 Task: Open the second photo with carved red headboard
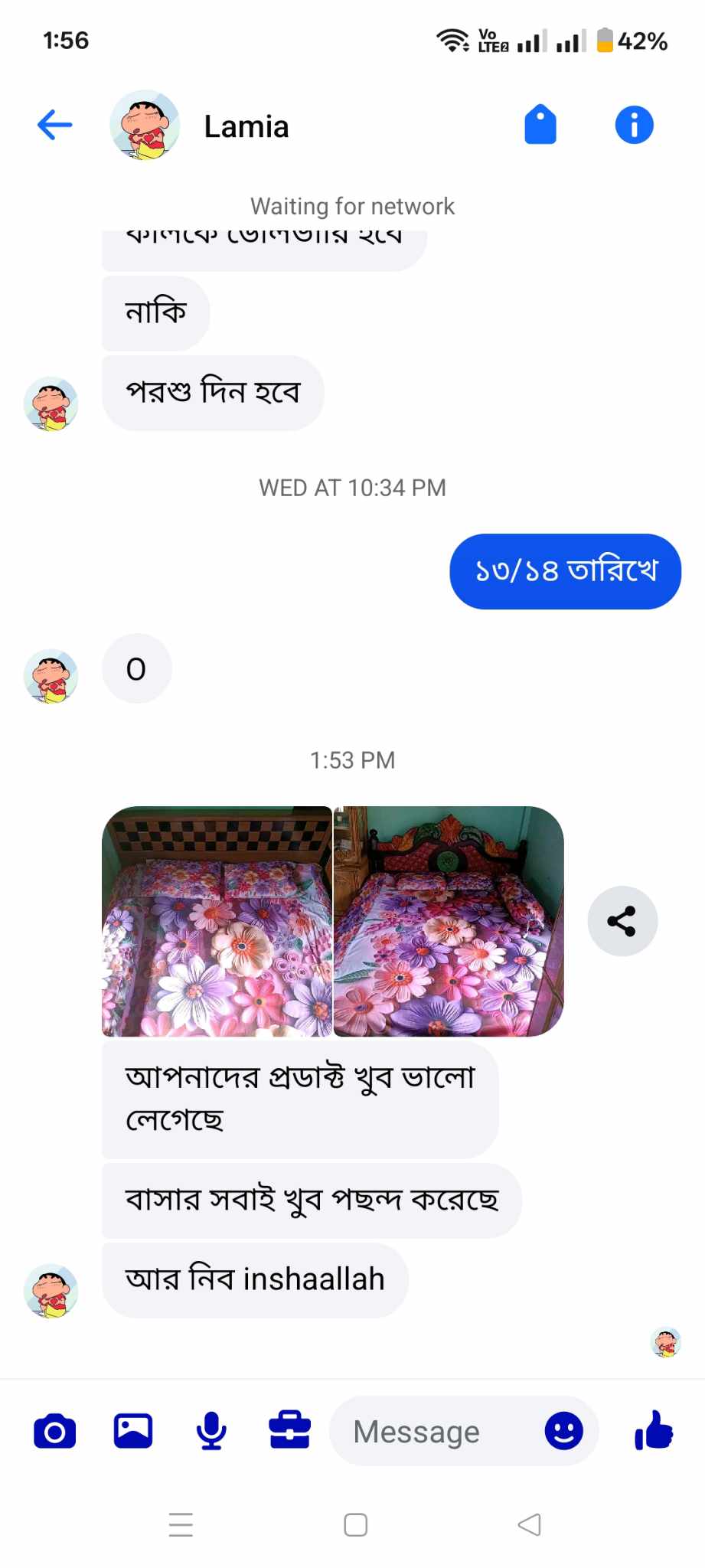(449, 921)
